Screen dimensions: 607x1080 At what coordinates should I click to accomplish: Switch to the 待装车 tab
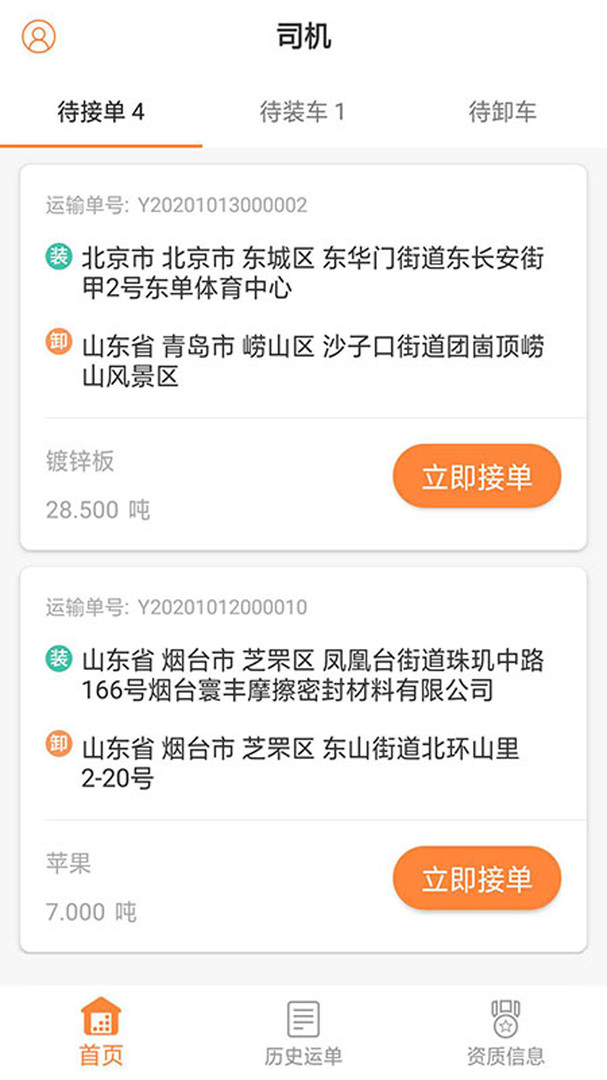[302, 112]
